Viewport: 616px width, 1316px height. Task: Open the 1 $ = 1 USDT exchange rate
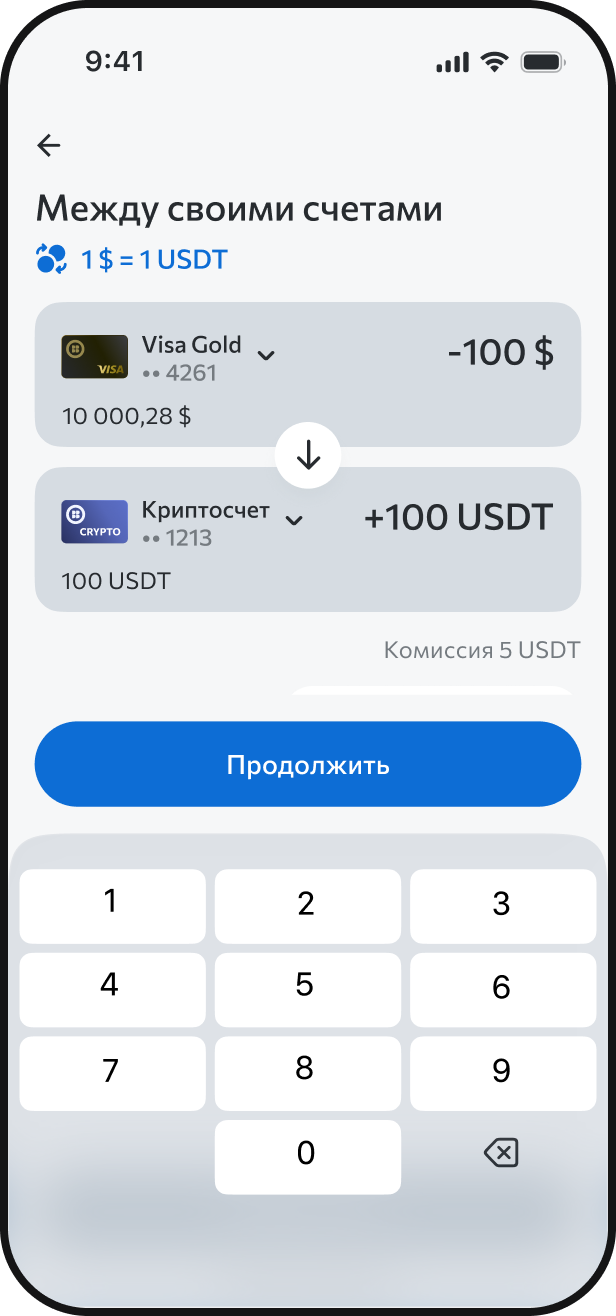coord(132,260)
